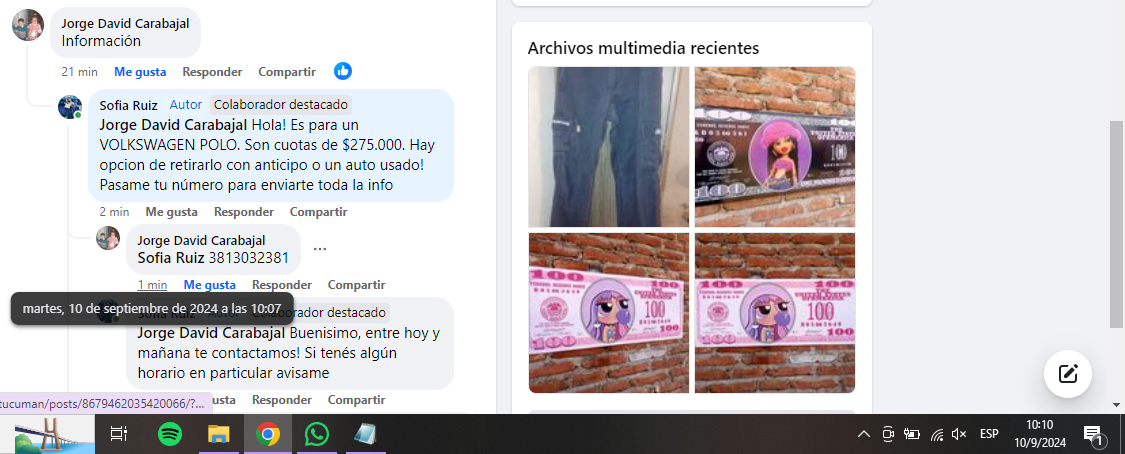Reply to Jorge's 'Información' comment
1125x454 pixels.
[212, 72]
